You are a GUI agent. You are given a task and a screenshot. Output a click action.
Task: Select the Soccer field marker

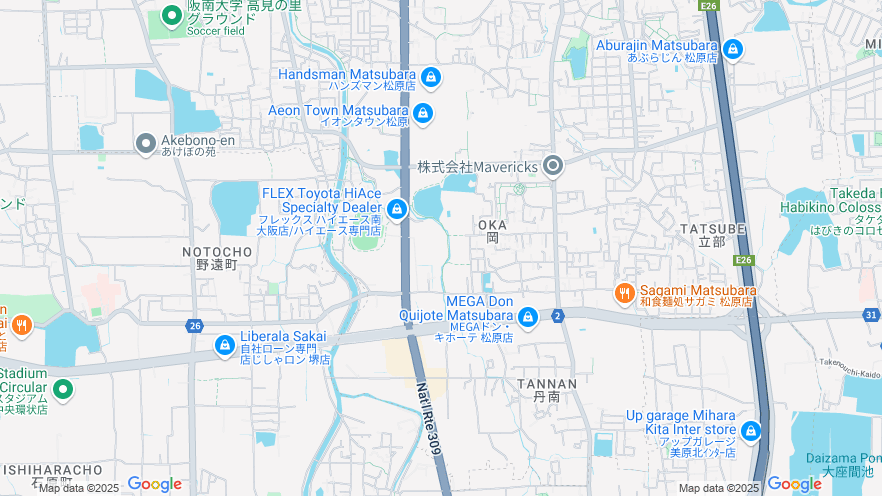pos(171,15)
